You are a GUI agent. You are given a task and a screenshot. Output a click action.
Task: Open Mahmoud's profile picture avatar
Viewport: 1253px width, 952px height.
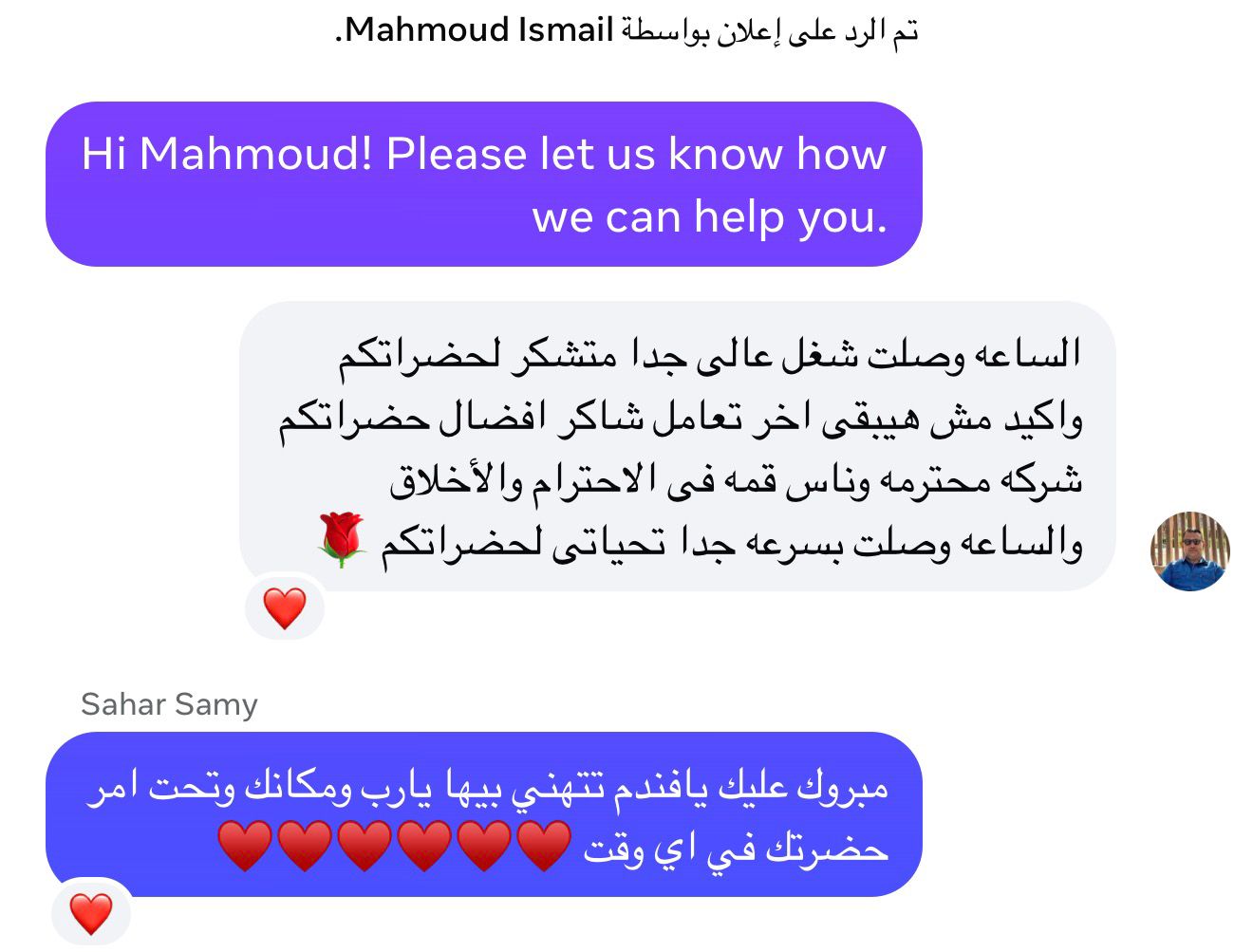point(1189,551)
